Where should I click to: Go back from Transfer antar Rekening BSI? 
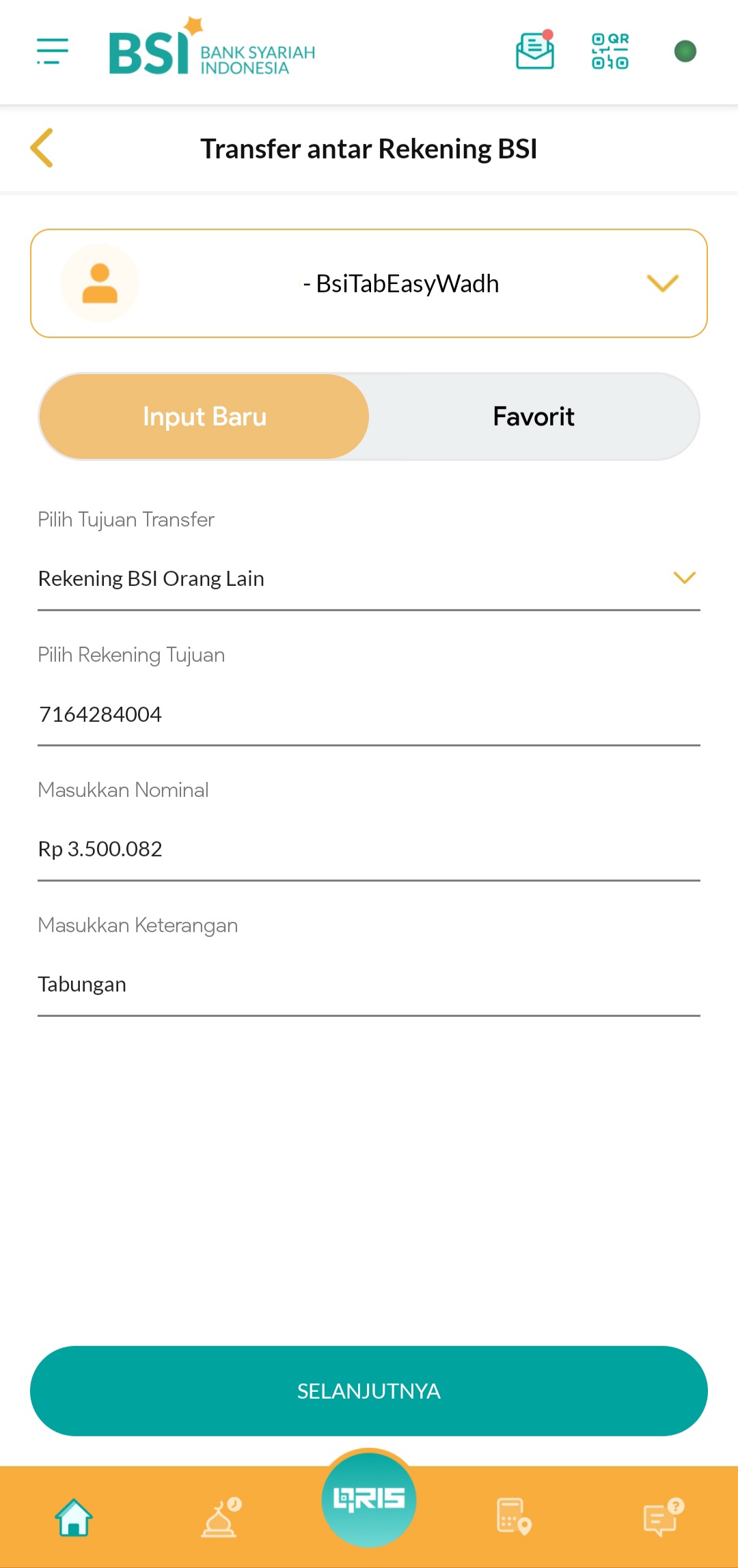click(x=42, y=148)
